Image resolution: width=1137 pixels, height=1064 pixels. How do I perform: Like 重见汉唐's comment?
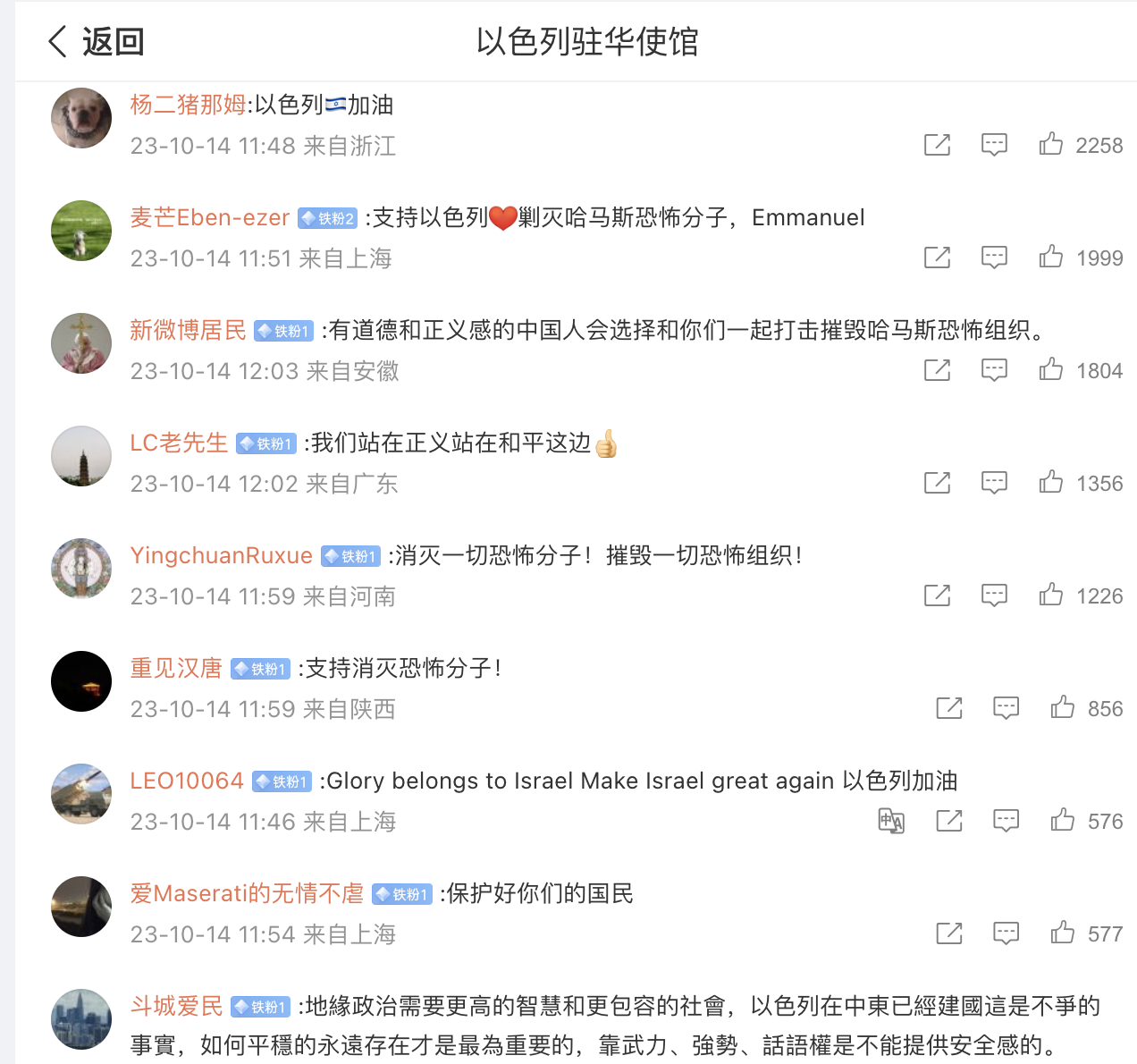(1063, 708)
